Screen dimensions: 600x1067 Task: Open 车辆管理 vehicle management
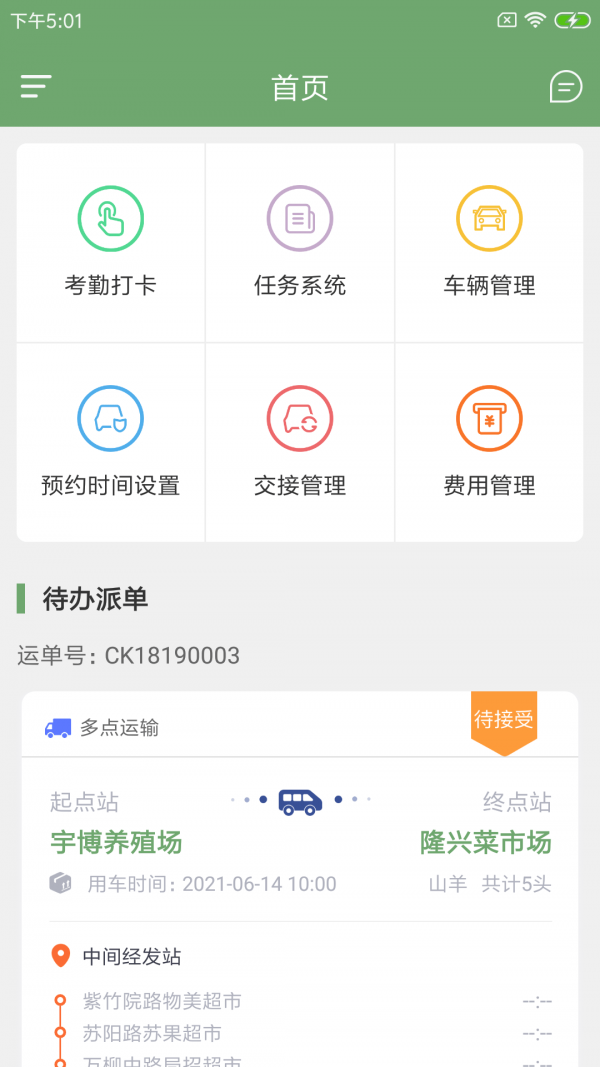[x=489, y=242]
